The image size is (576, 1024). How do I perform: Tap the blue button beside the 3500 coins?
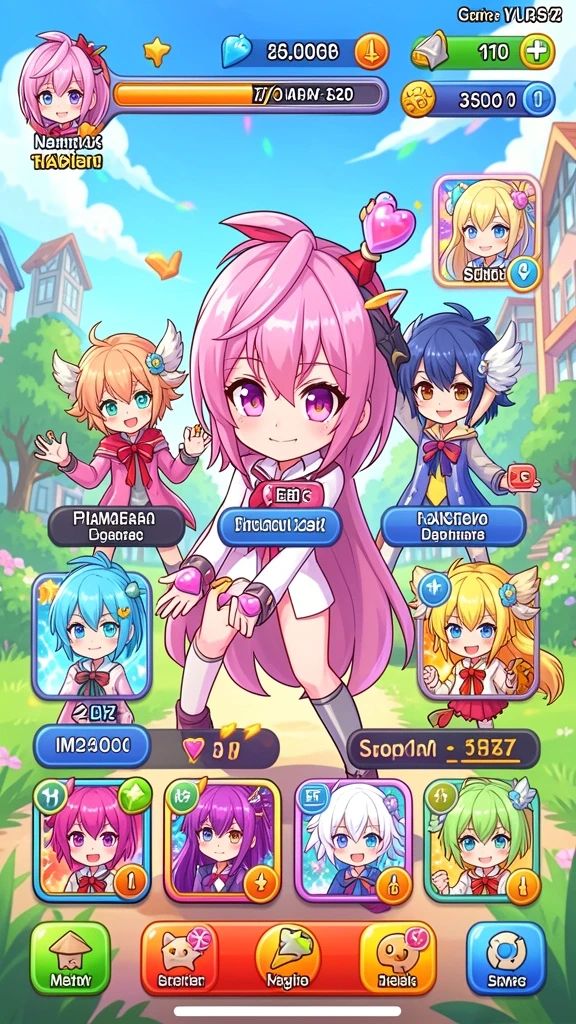point(537,99)
